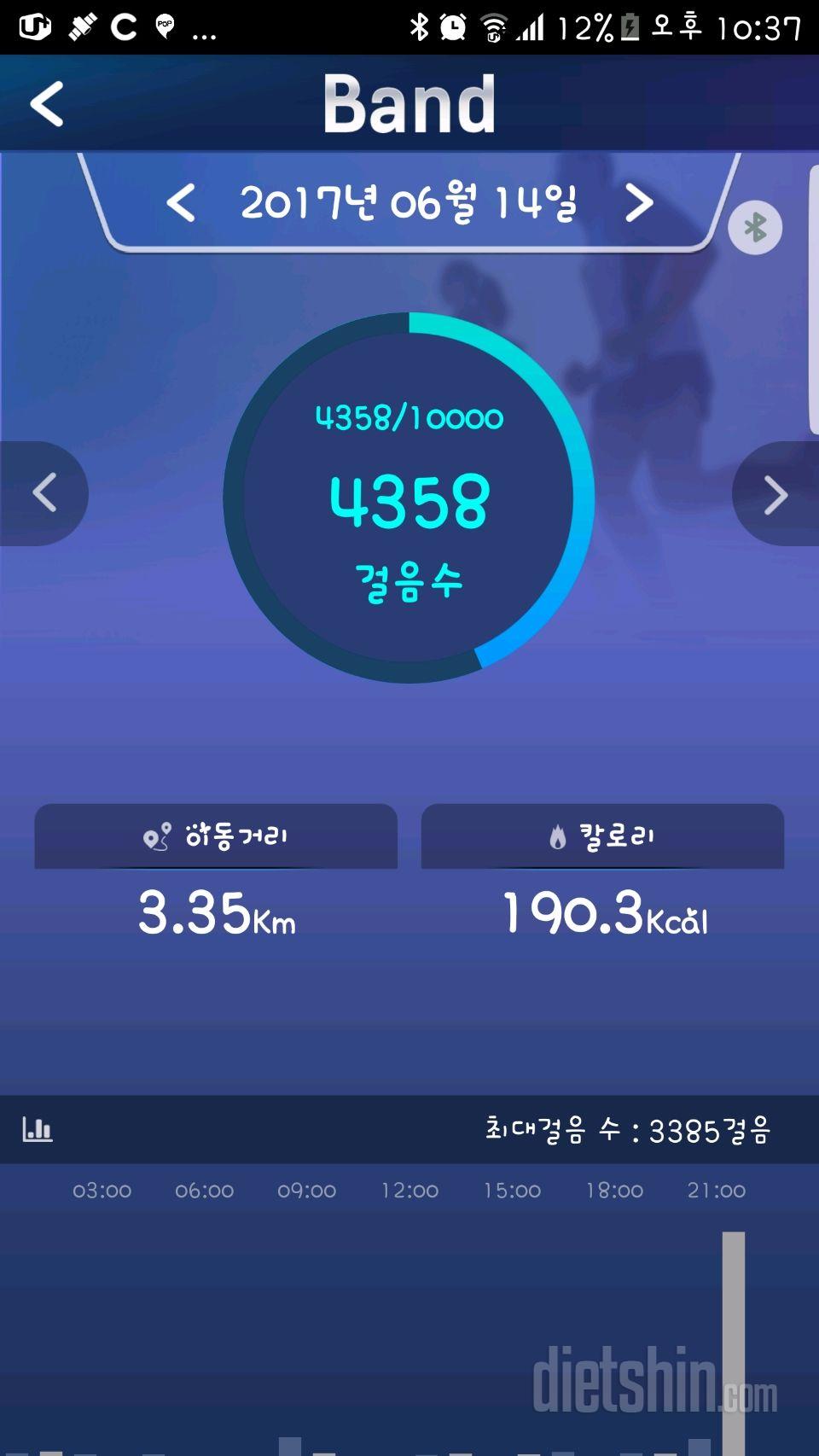Go back from the Band screen
The height and width of the screenshot is (1456, 819).
click(48, 104)
